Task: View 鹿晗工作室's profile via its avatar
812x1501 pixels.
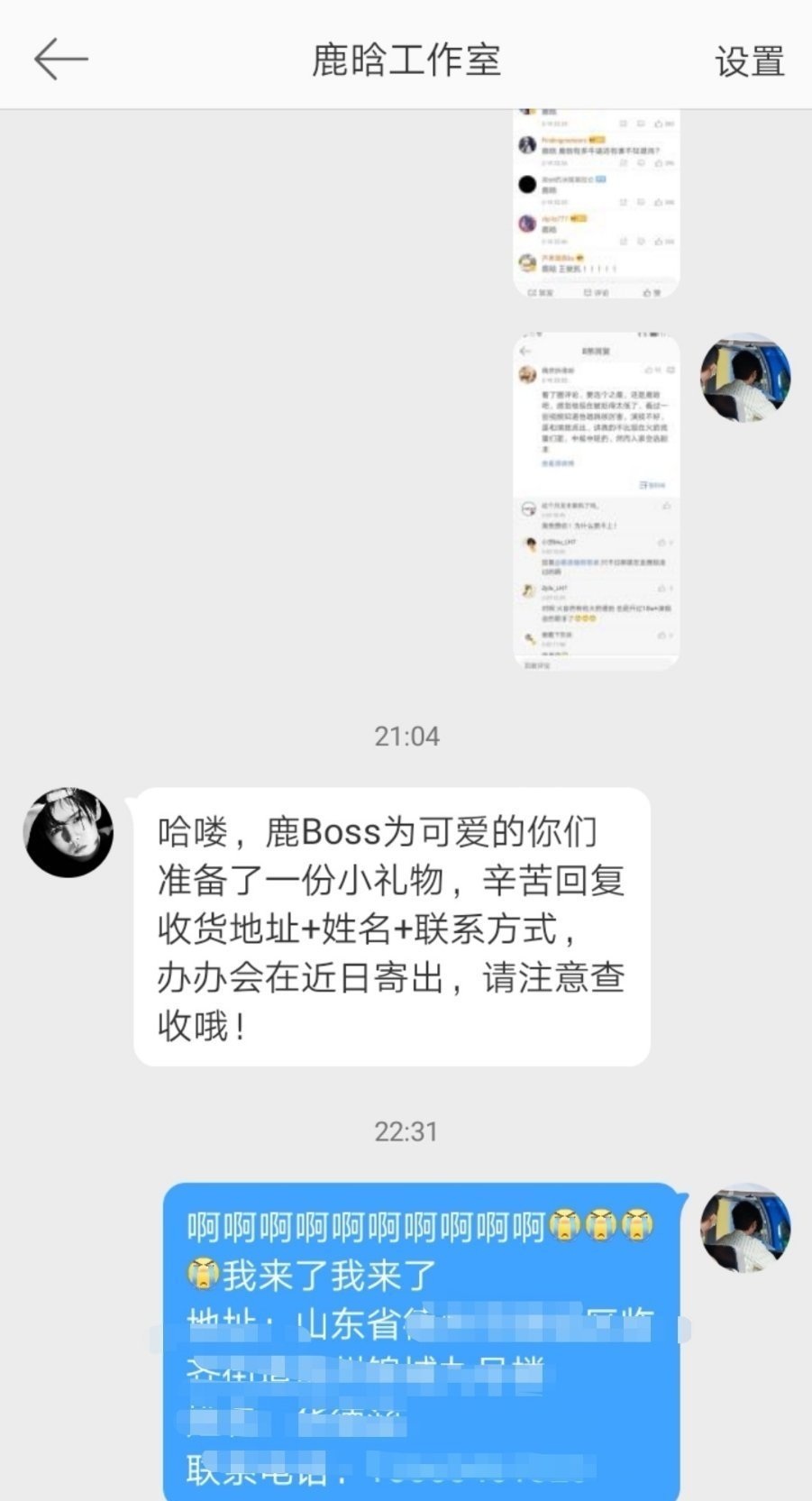Action: pyautogui.click(x=68, y=832)
